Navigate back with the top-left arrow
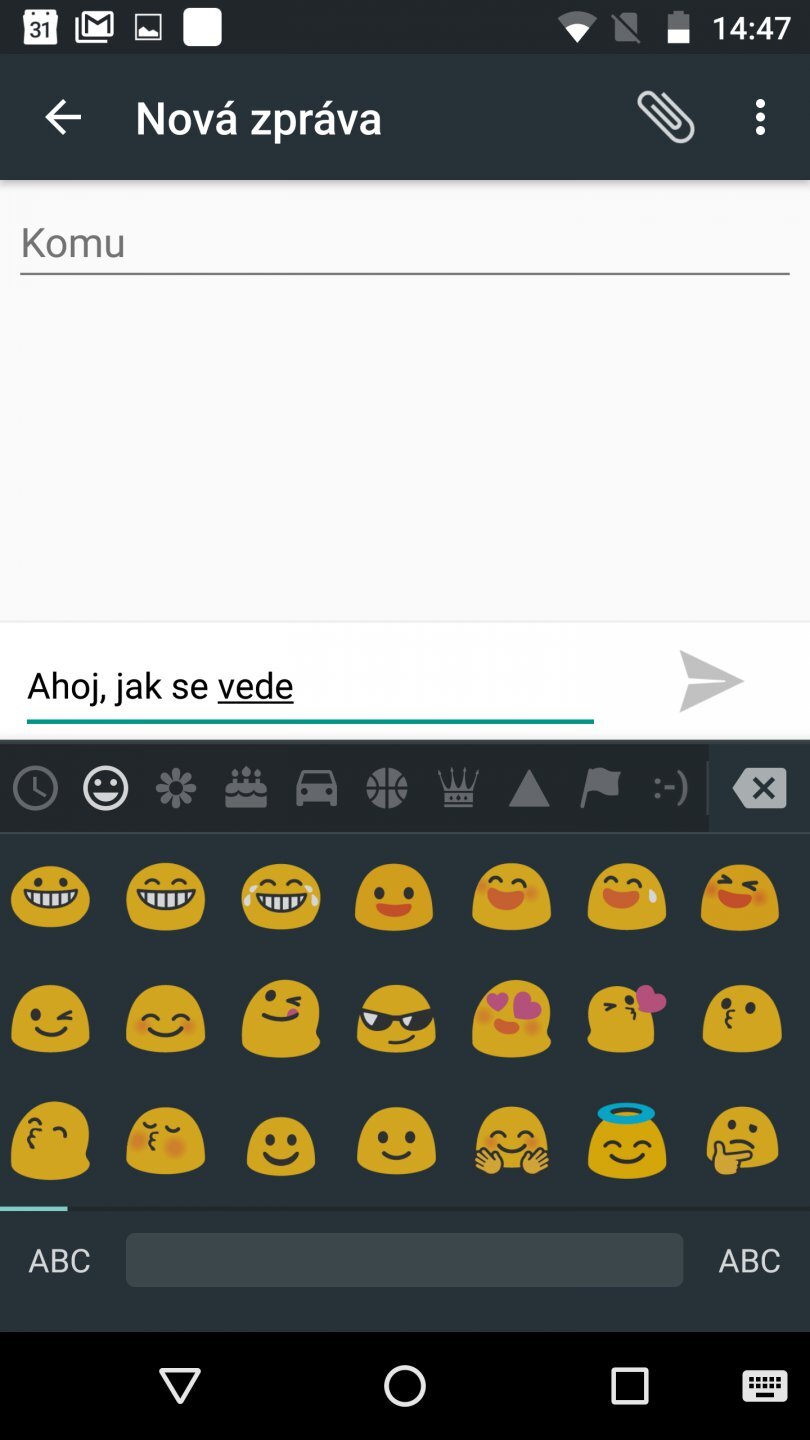The height and width of the screenshot is (1440, 810). (x=63, y=117)
